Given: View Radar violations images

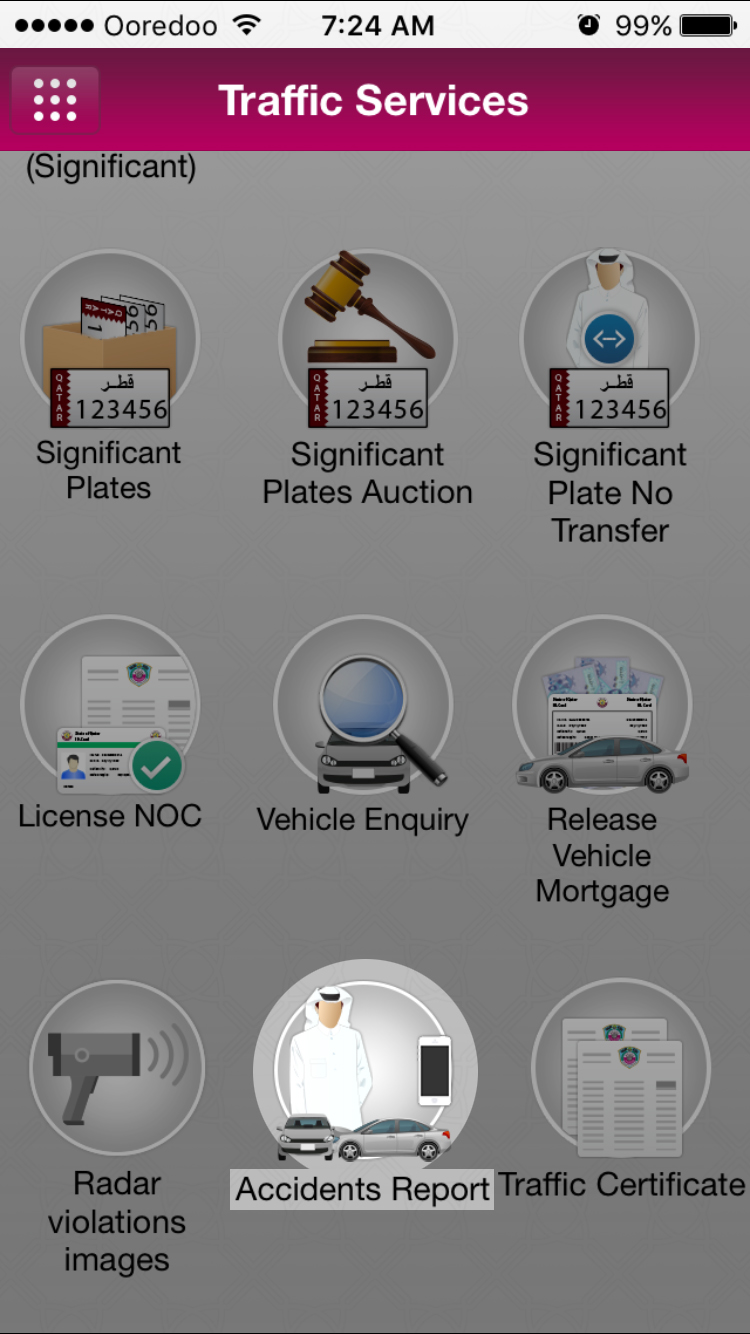Looking at the screenshot, I should pyautogui.click(x=117, y=1068).
